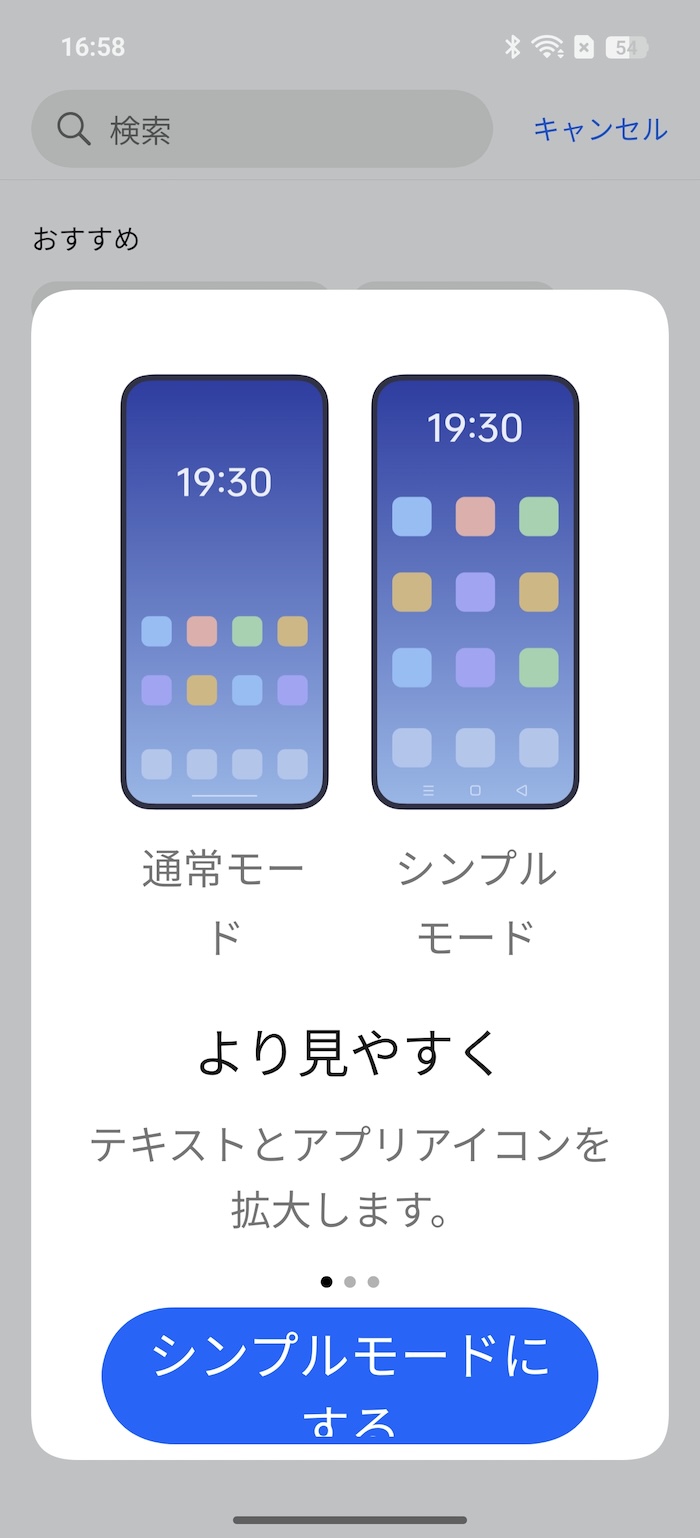The width and height of the screenshot is (700, 1538).
Task: Tap キャンセル to cancel search
Action: [599, 129]
